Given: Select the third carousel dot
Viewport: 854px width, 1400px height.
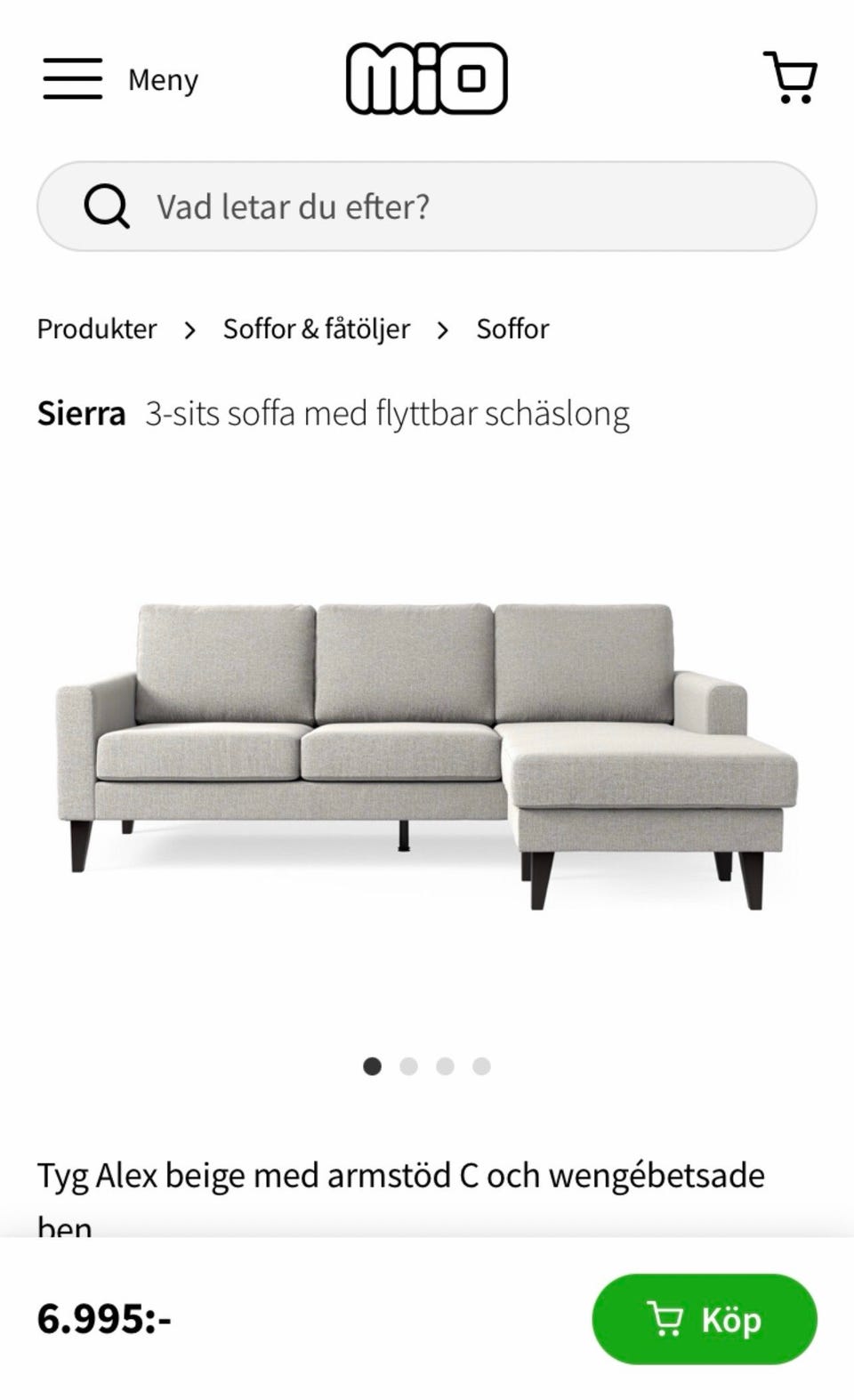Looking at the screenshot, I should pos(444,1064).
